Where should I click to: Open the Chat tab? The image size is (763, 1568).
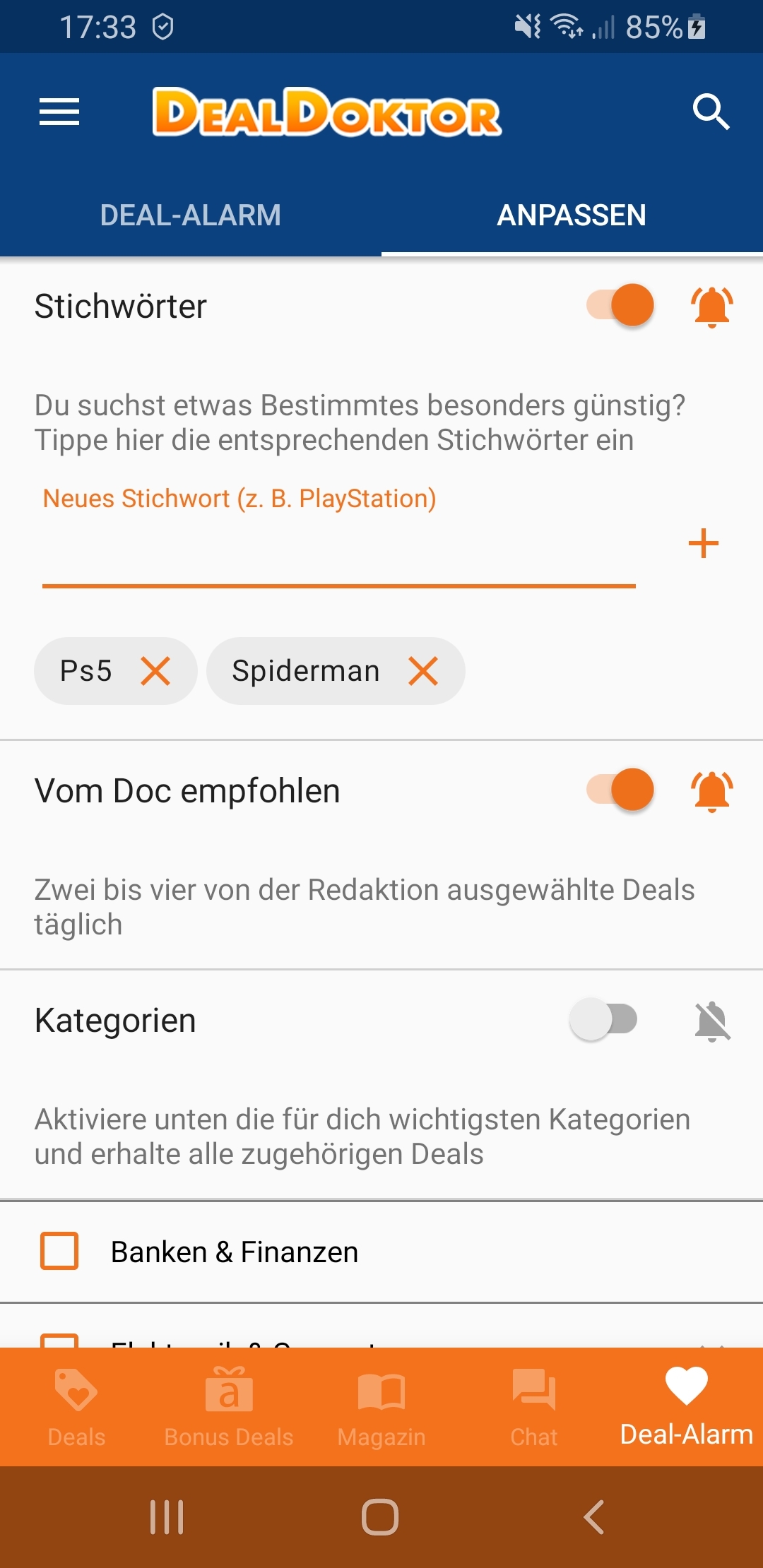click(534, 1407)
